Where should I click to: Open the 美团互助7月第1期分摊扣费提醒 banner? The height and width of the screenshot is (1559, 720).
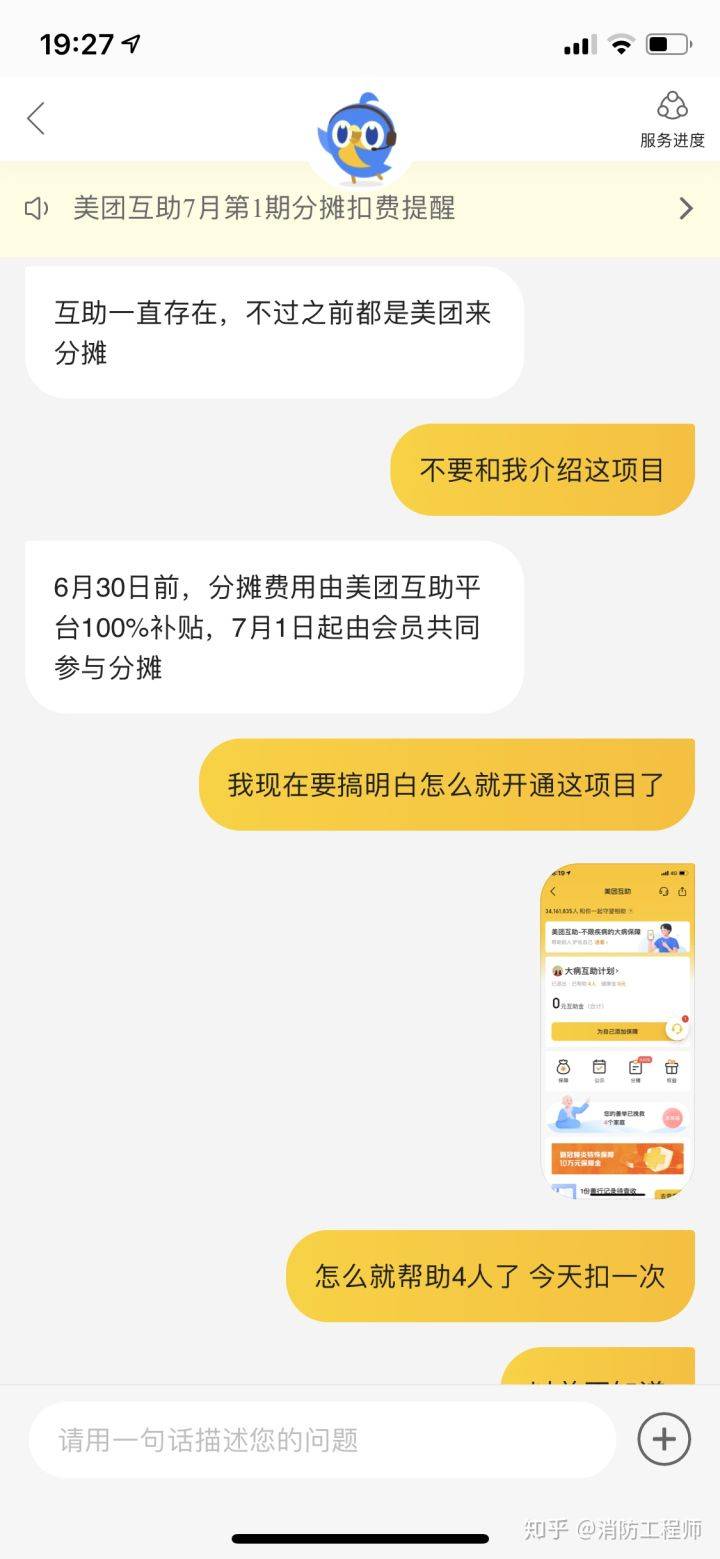pyautogui.click(x=265, y=209)
